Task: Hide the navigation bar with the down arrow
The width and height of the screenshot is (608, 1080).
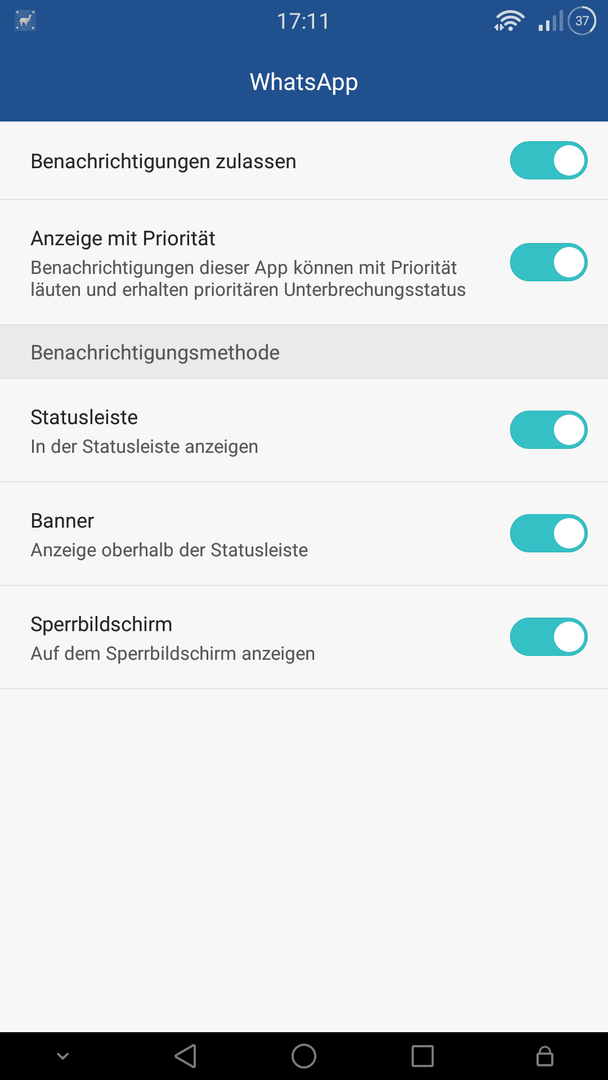Action: pyautogui.click(x=63, y=1056)
